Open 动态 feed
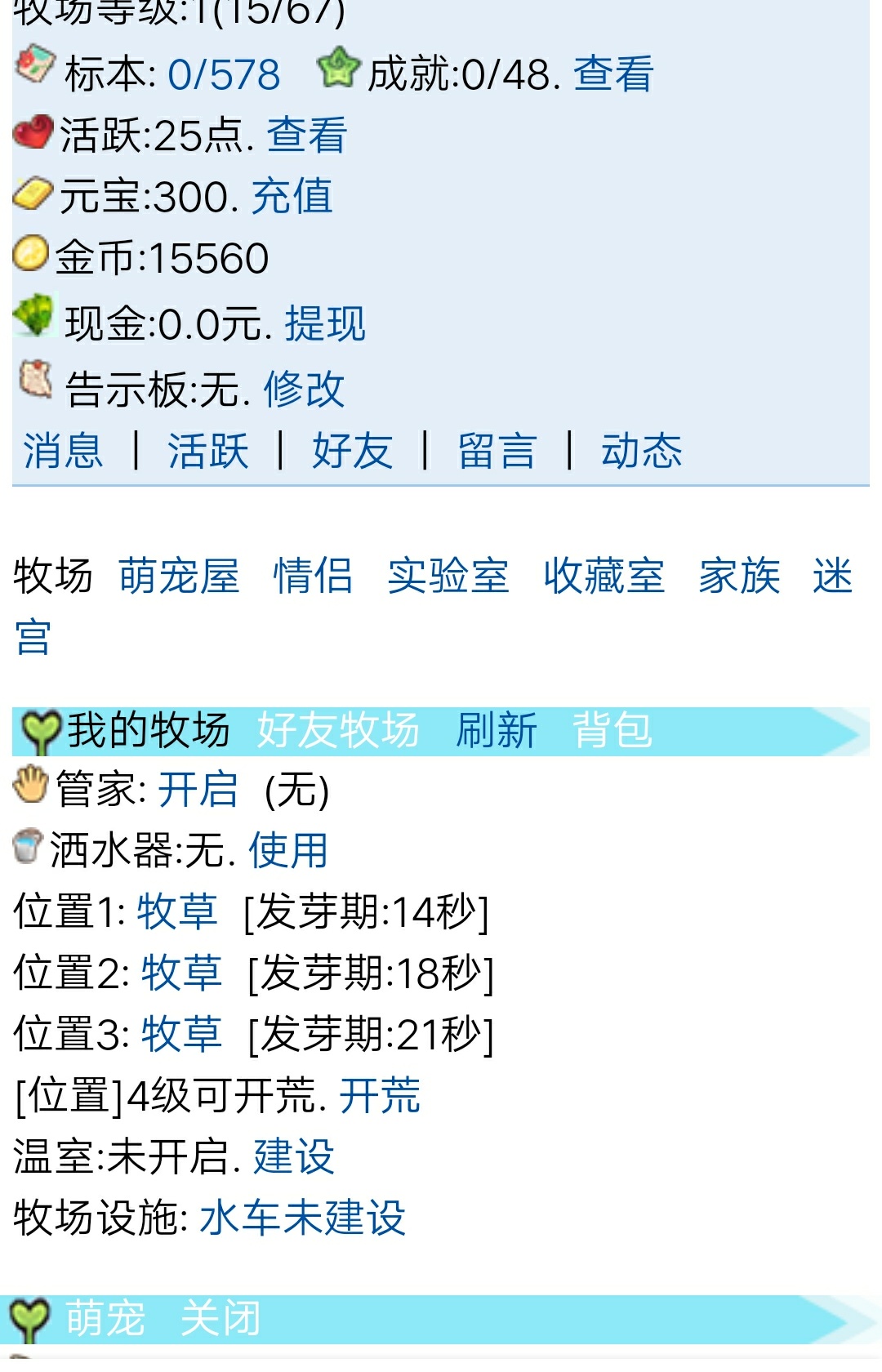 click(641, 451)
